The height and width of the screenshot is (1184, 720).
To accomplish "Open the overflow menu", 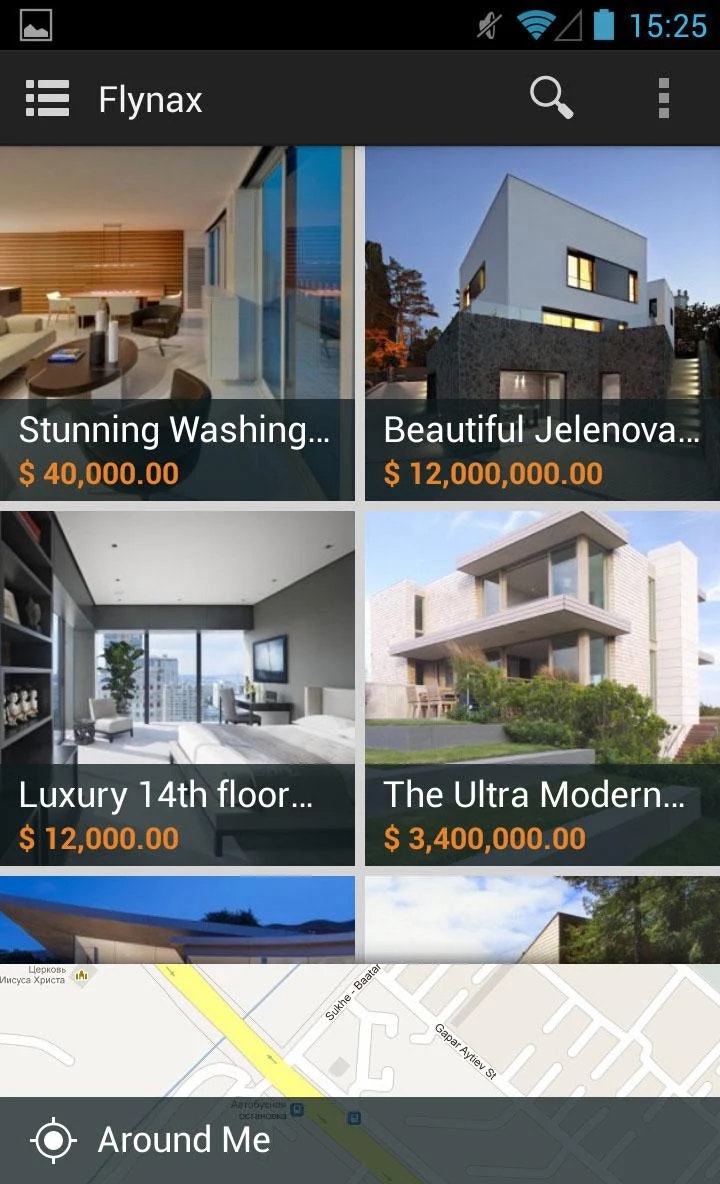I will coord(663,98).
